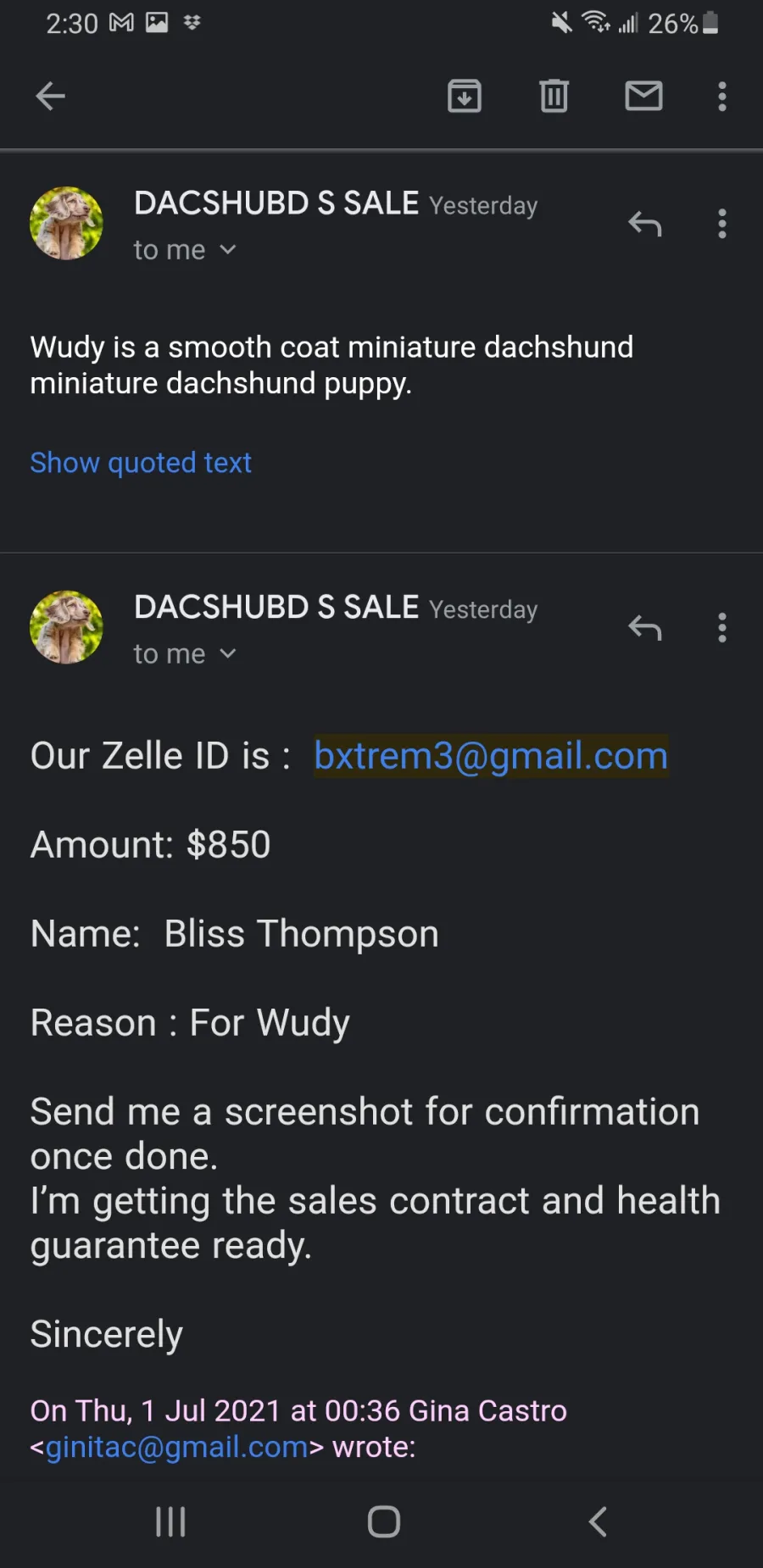Go back to the inbox
763x1568 pixels.
[x=51, y=97]
